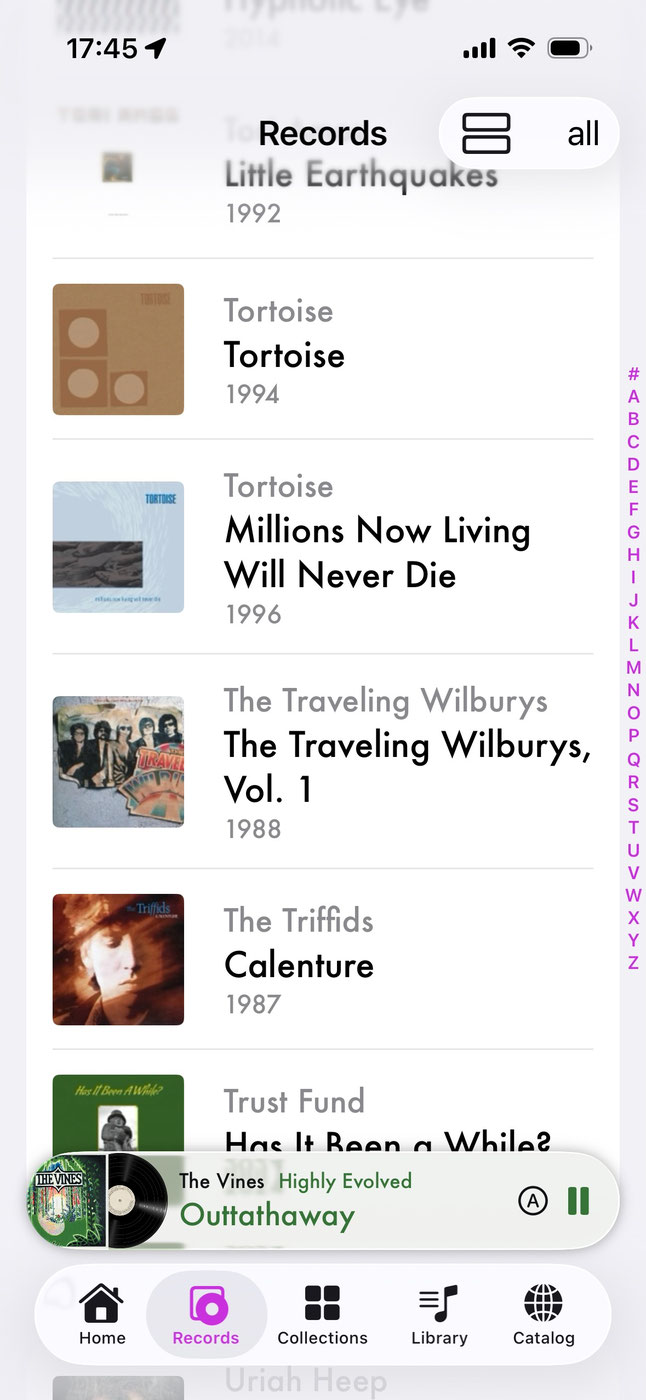The image size is (646, 1400).
Task: Go to the Home tab
Action: point(102,1314)
